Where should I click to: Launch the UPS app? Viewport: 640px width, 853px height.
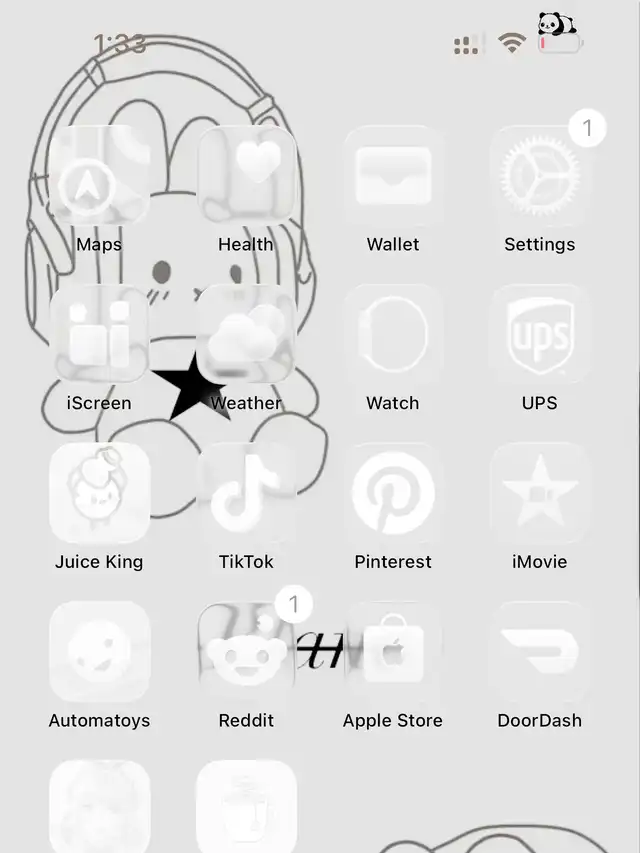point(540,336)
